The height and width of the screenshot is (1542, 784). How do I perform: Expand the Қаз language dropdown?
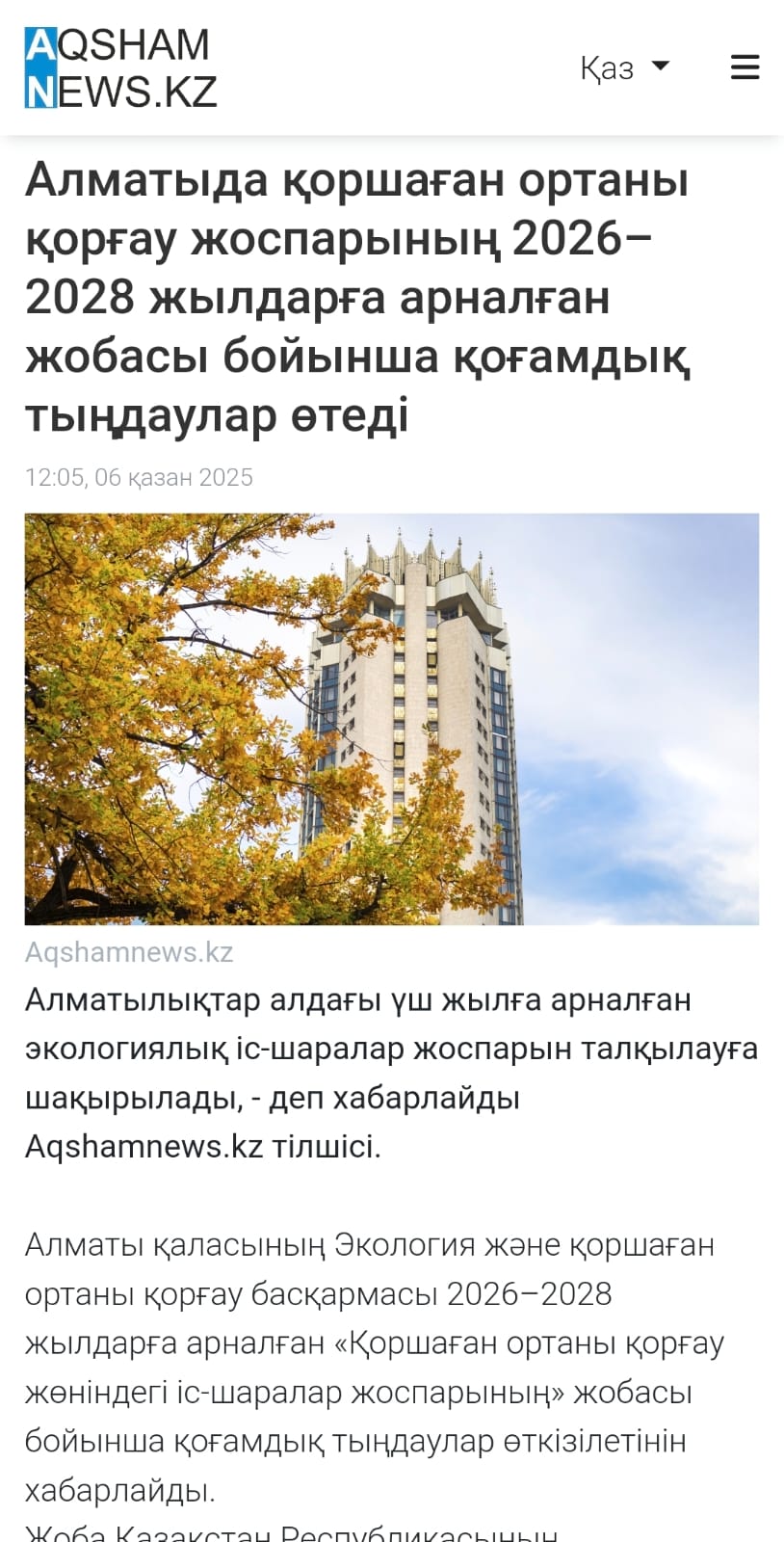(x=624, y=67)
